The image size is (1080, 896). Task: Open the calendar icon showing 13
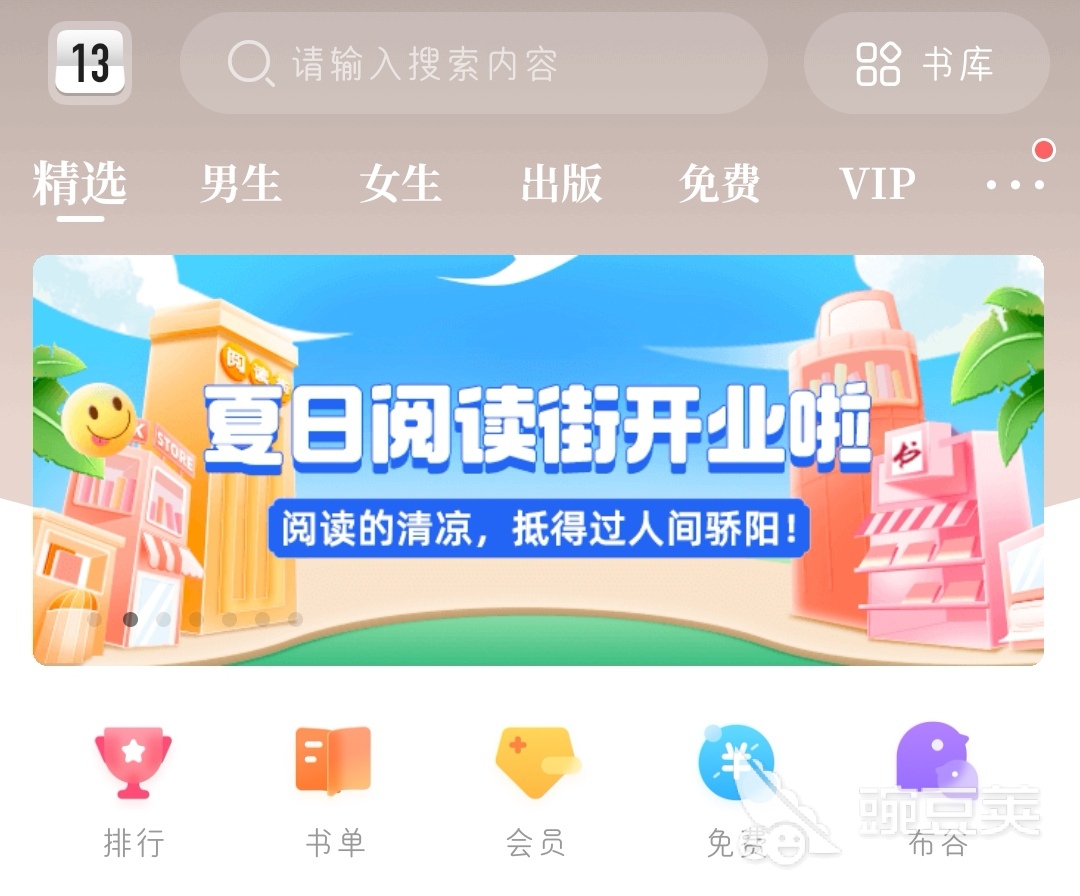coord(90,63)
